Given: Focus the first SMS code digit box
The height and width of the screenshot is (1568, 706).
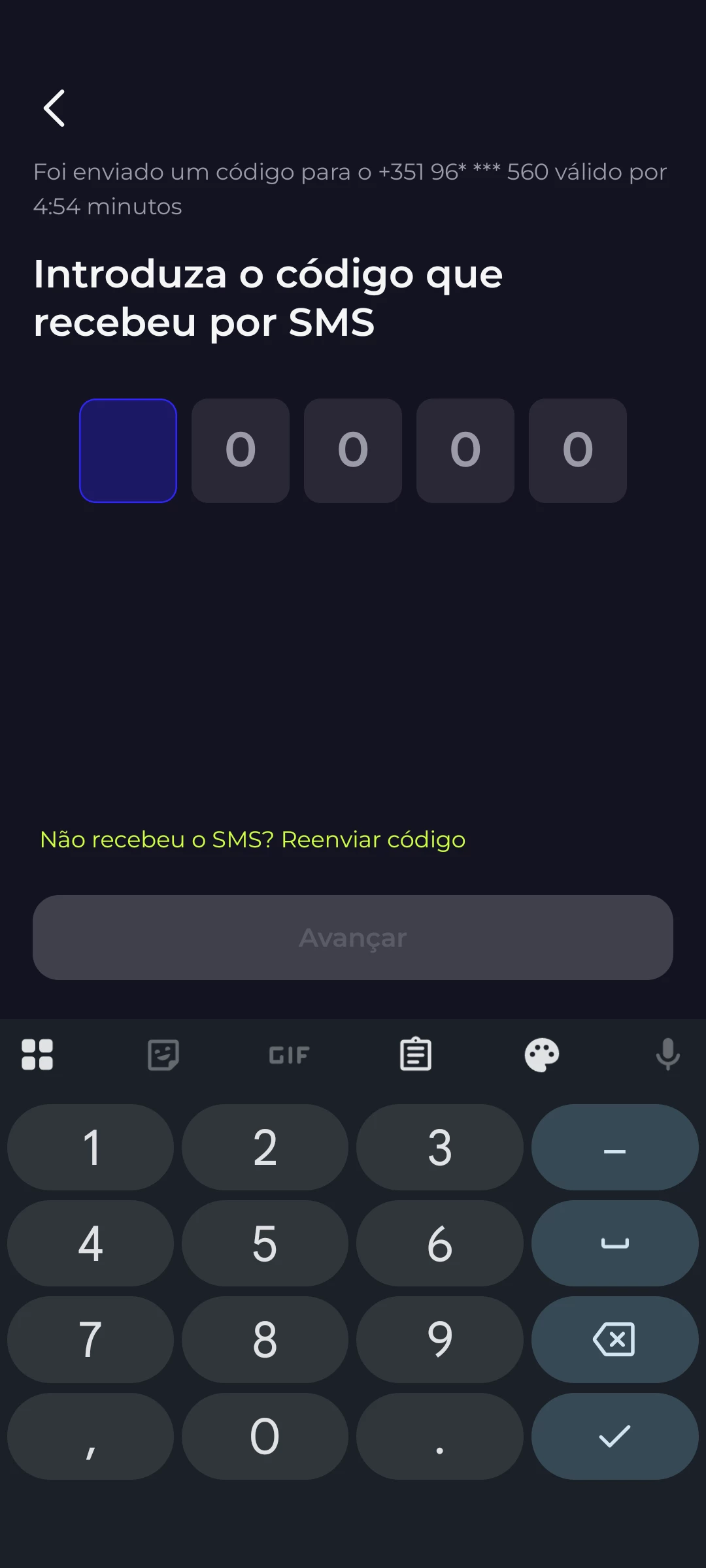Looking at the screenshot, I should coord(128,451).
